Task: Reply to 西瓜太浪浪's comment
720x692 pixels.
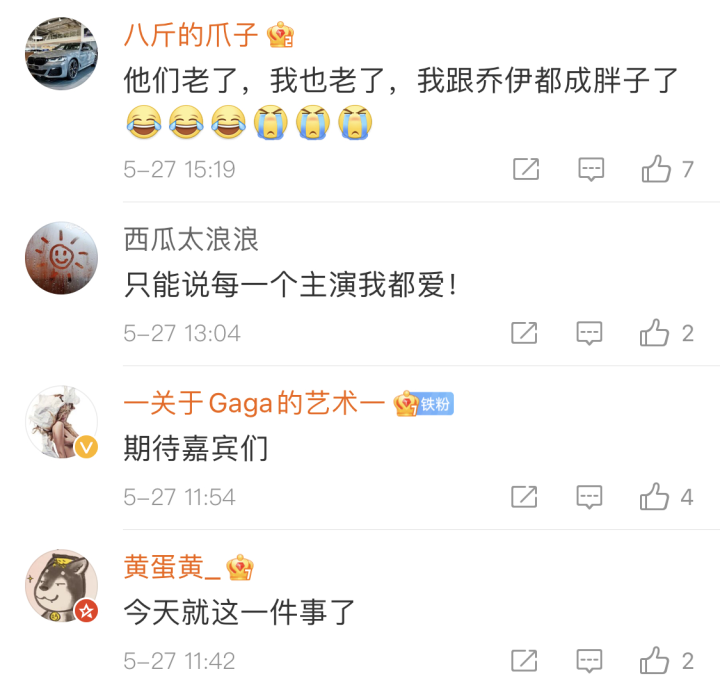Action: (591, 332)
